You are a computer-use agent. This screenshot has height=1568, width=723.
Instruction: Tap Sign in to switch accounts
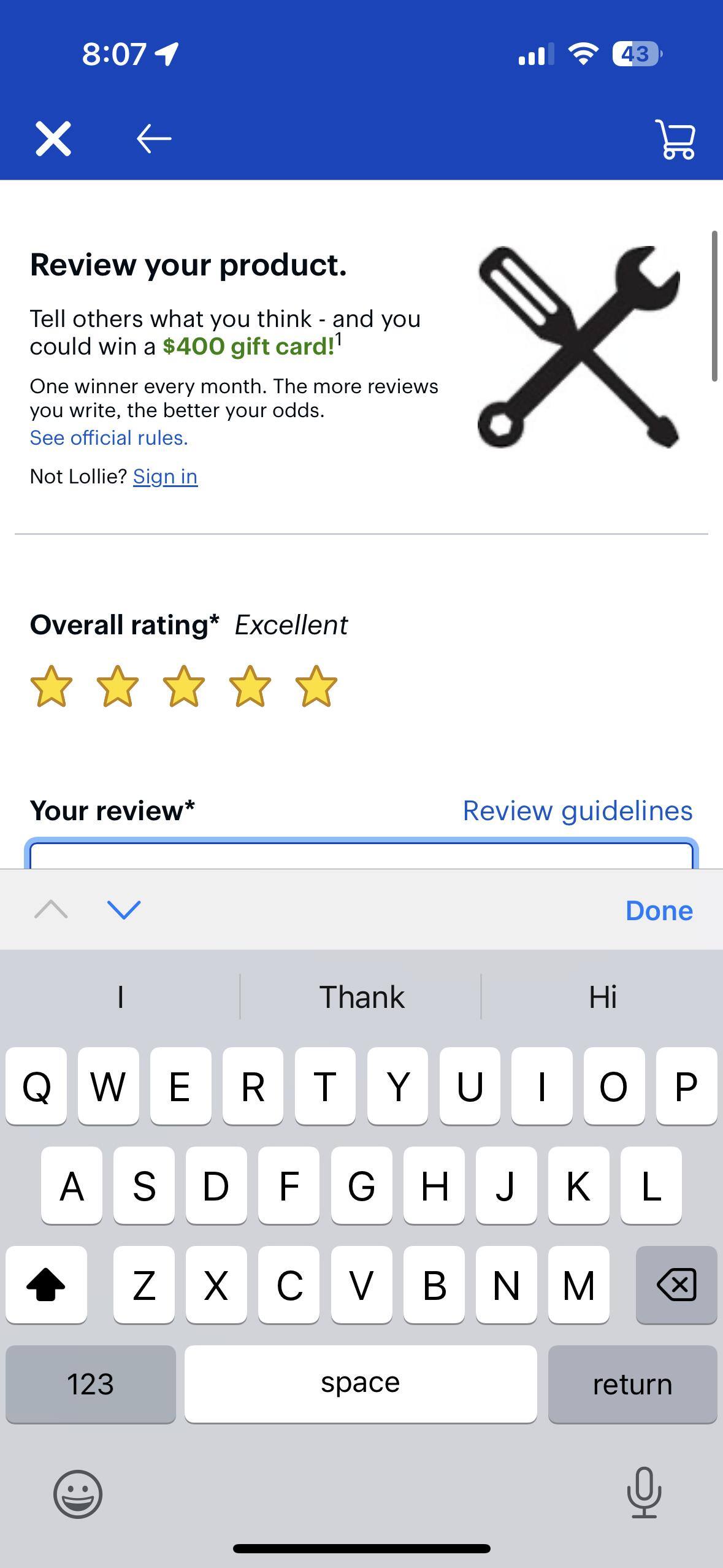click(165, 476)
